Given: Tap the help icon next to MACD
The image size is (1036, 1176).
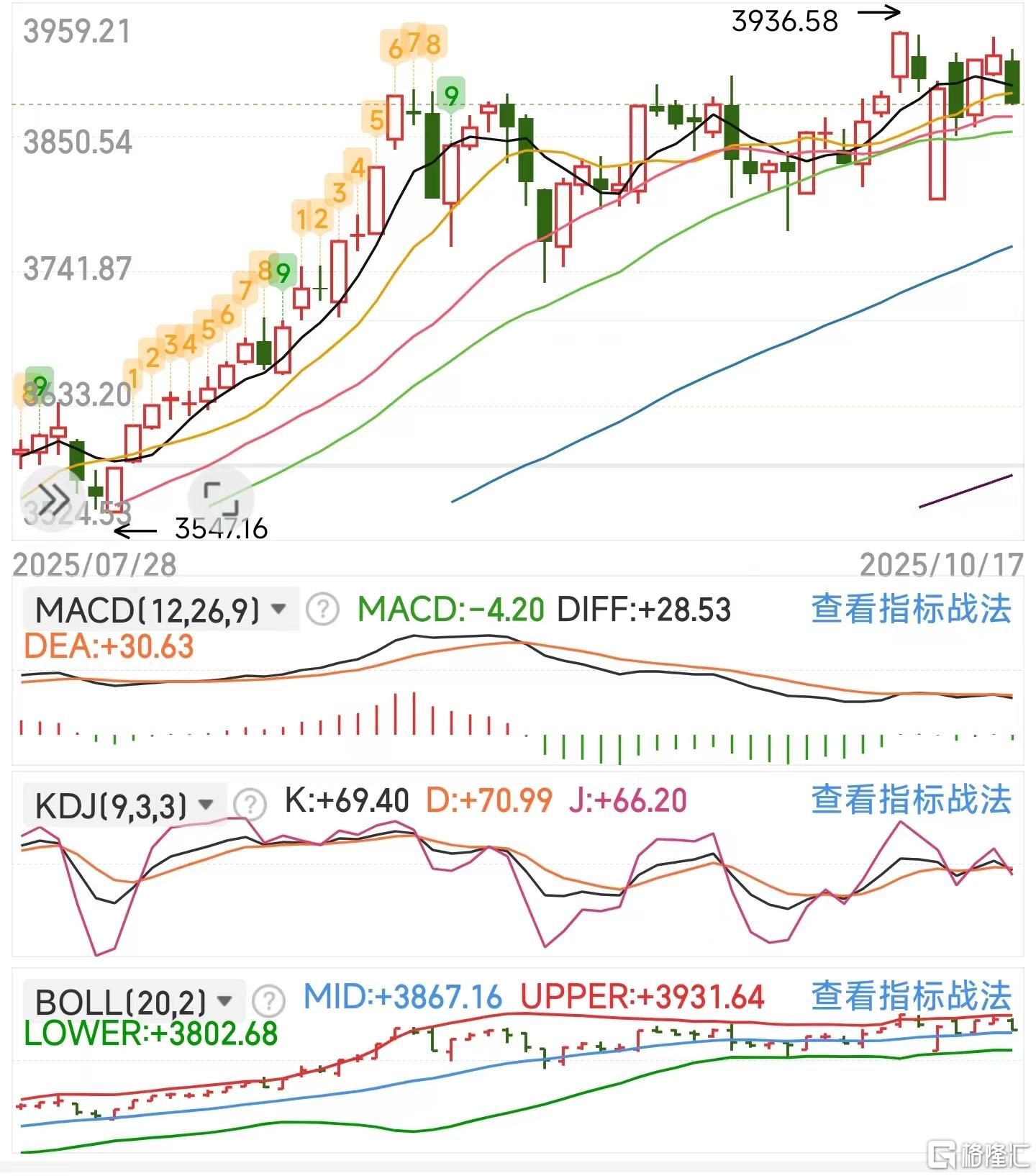Looking at the screenshot, I should 322,610.
